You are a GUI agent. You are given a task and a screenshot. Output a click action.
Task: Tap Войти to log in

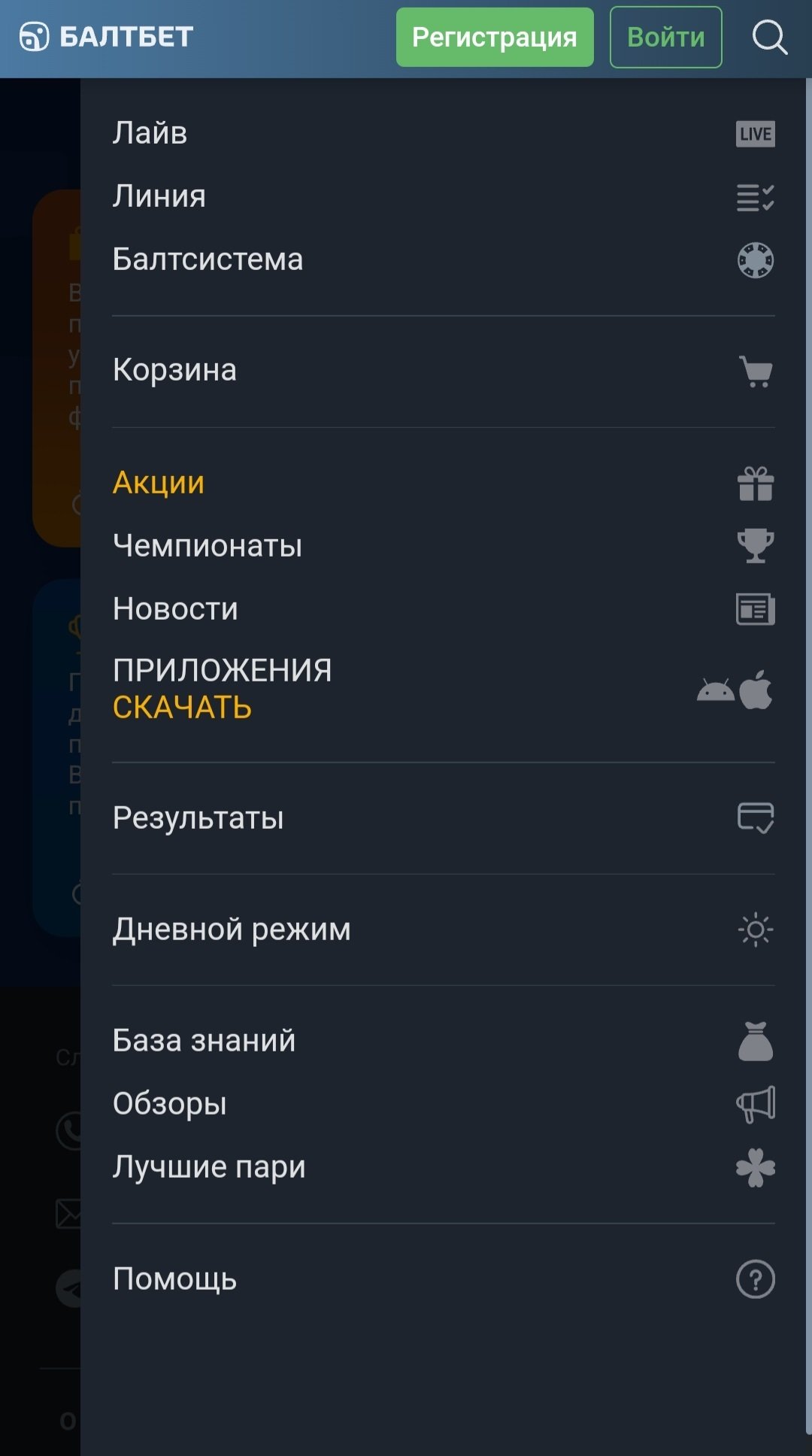pyautogui.click(x=665, y=37)
